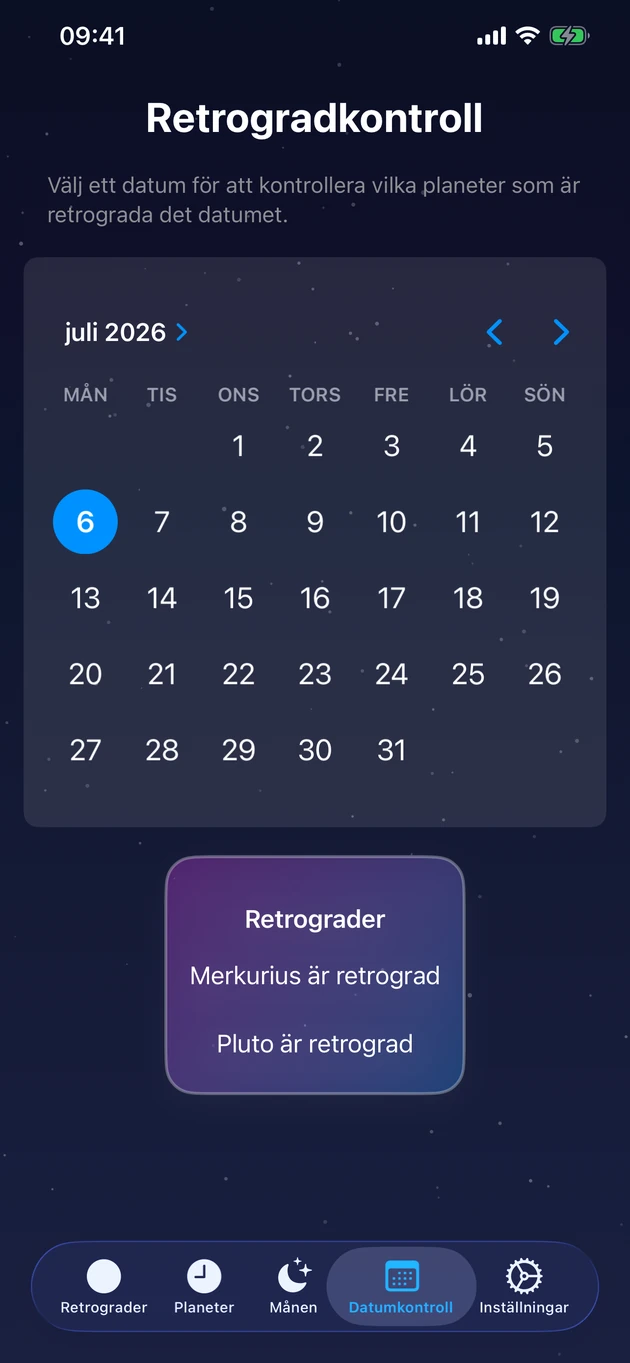Pick date 9 in the calendar
Viewport: 630px width, 1363px height.
315,522
